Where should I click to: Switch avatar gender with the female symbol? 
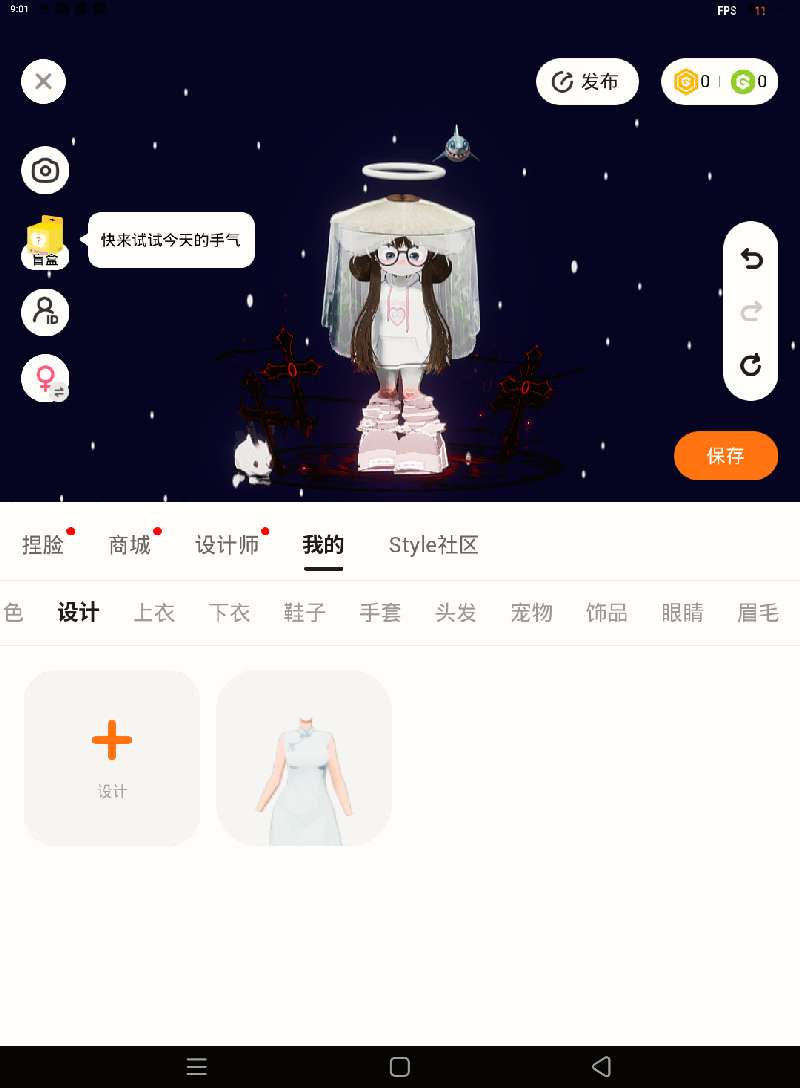45,378
